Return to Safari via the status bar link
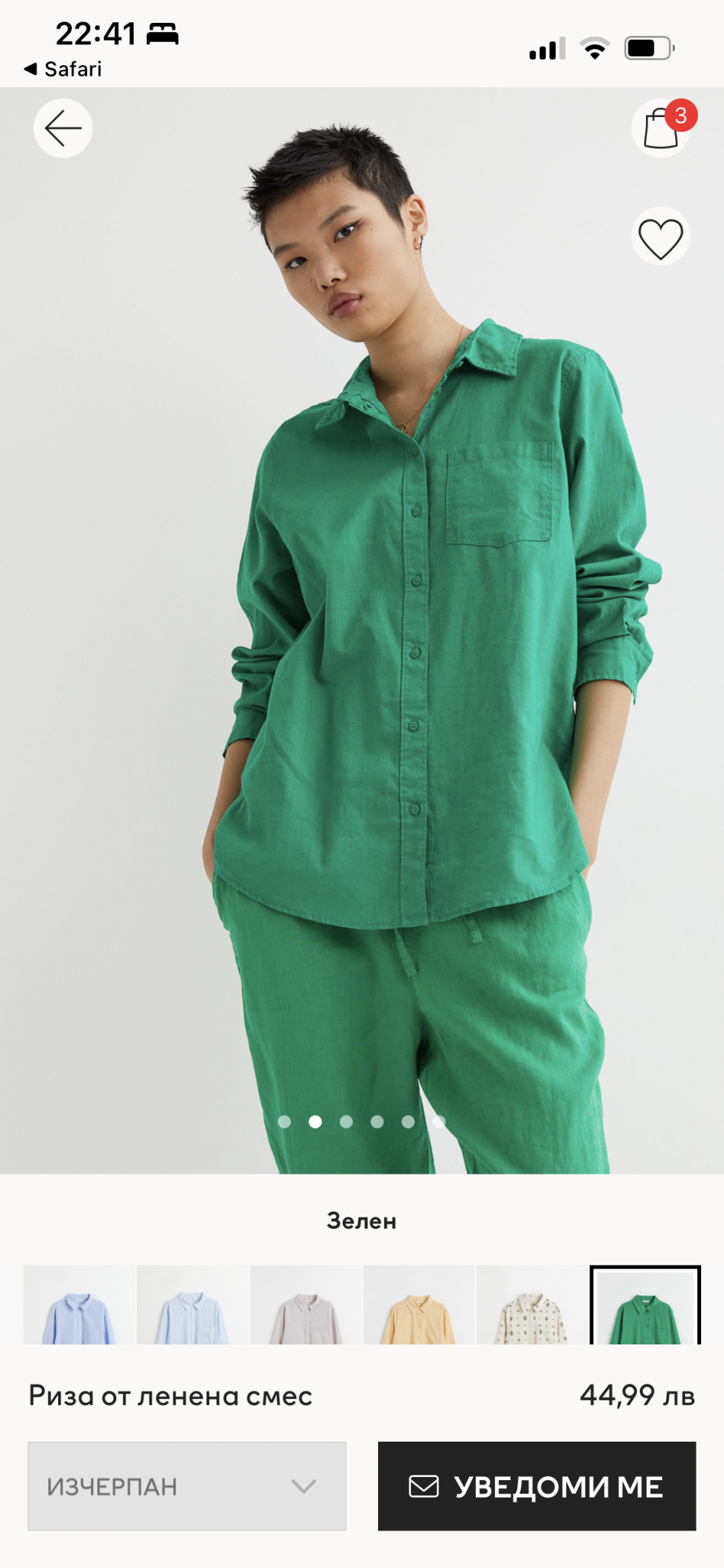This screenshot has width=724, height=1568. coord(63,69)
